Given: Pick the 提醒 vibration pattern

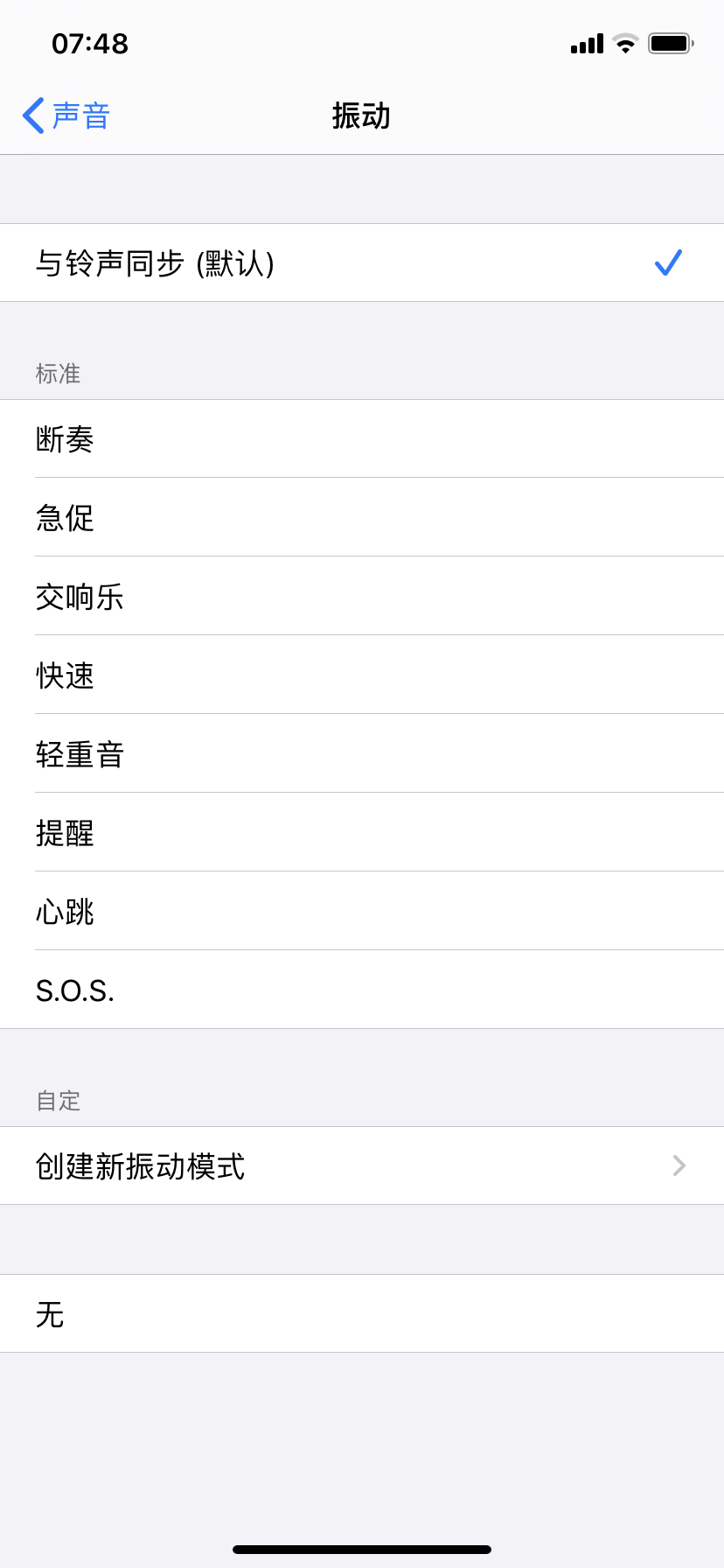Looking at the screenshot, I should tap(362, 832).
